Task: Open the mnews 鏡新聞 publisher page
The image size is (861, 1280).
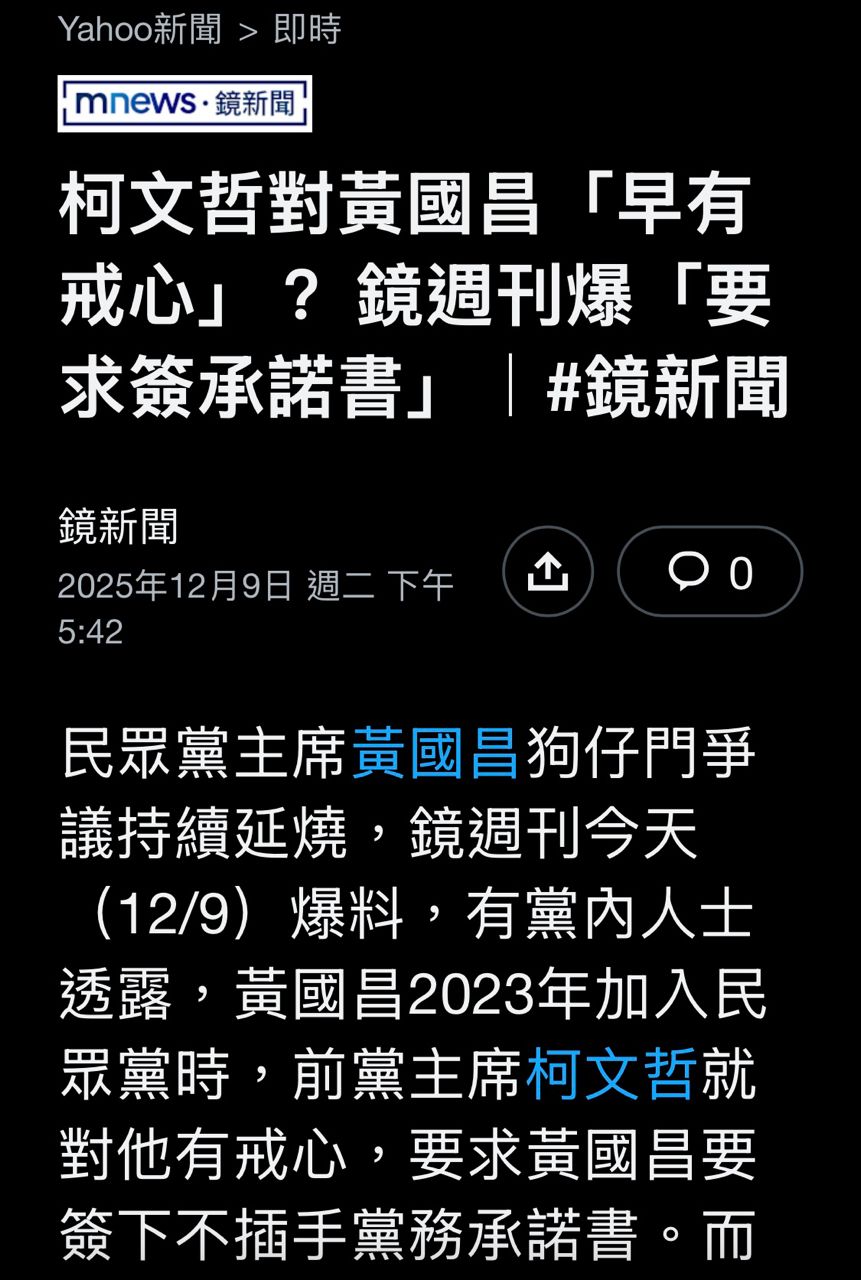Action: 185,103
